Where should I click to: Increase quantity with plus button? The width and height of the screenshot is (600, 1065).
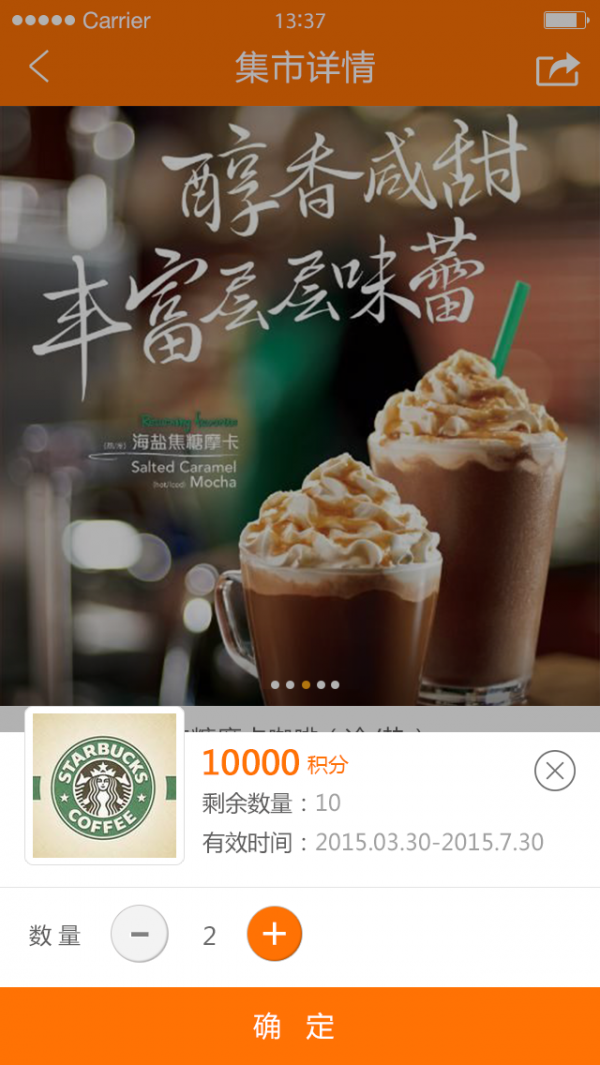[x=274, y=934]
